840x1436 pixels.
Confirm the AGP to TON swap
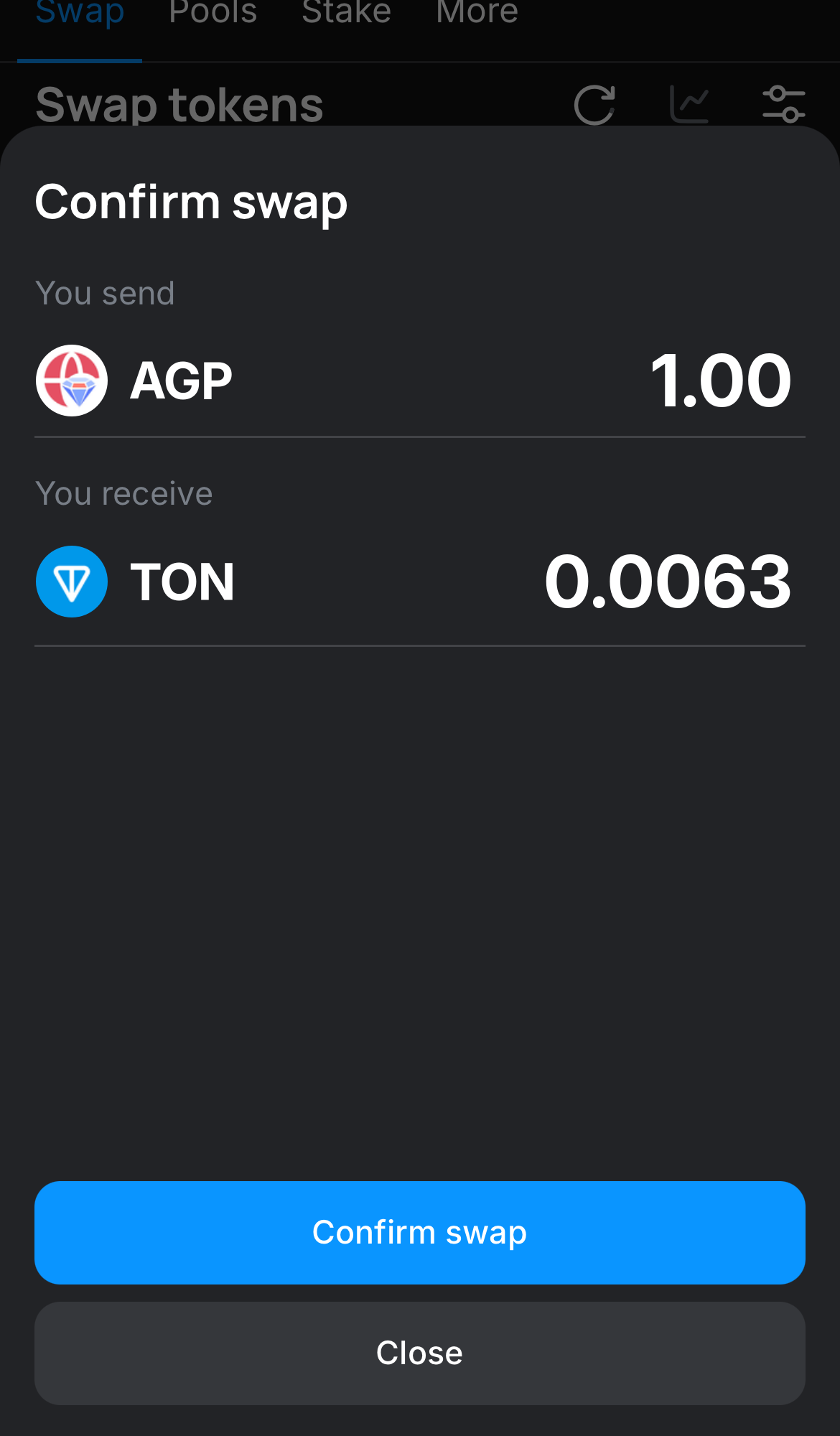point(419,1232)
